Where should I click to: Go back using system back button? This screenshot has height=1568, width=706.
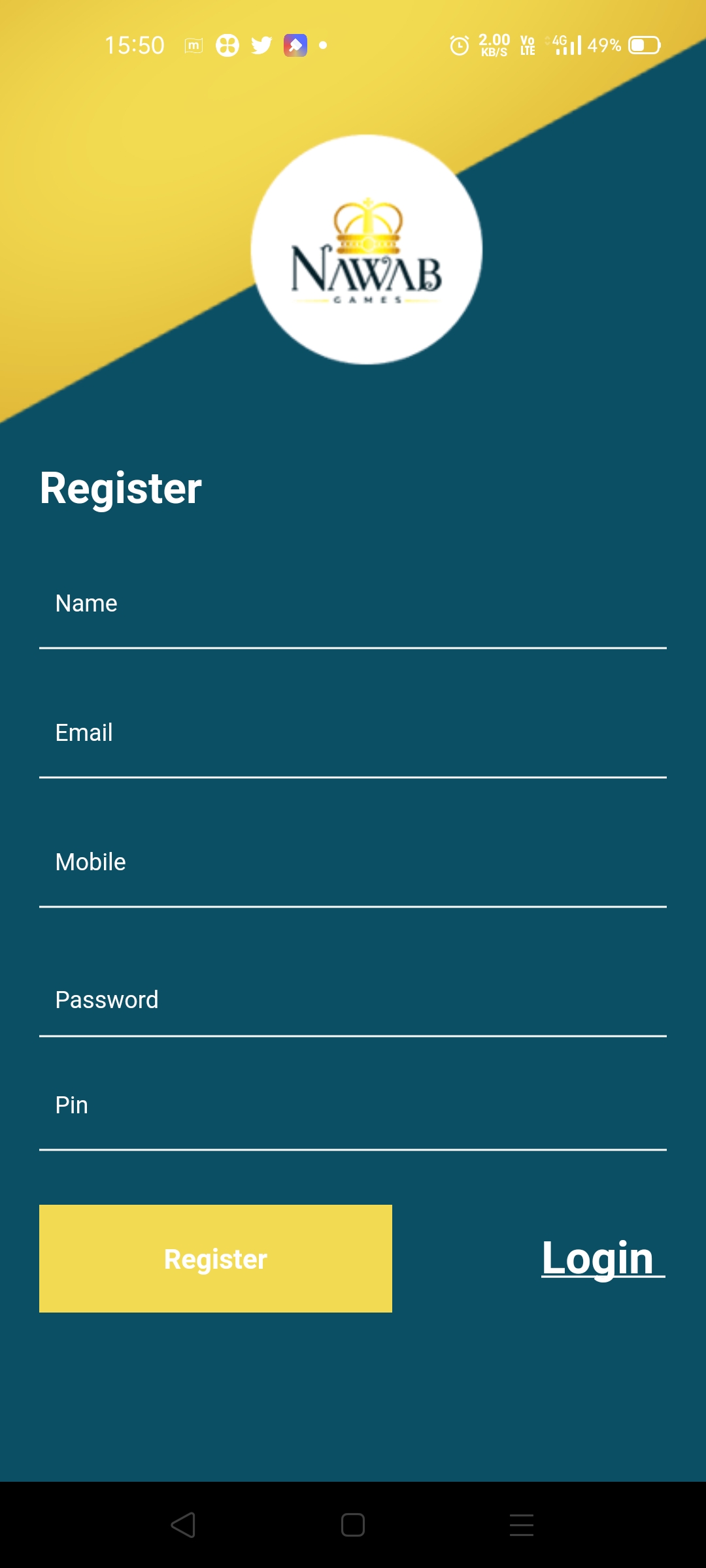[x=184, y=1525]
